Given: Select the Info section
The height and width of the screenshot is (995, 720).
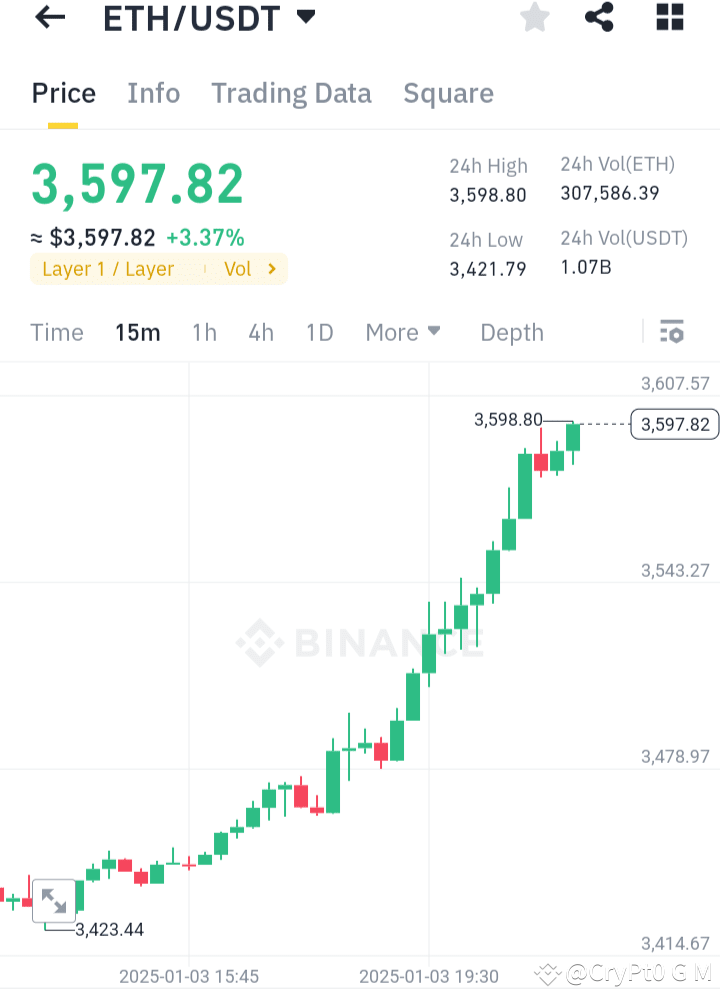Looking at the screenshot, I should pyautogui.click(x=153, y=93).
